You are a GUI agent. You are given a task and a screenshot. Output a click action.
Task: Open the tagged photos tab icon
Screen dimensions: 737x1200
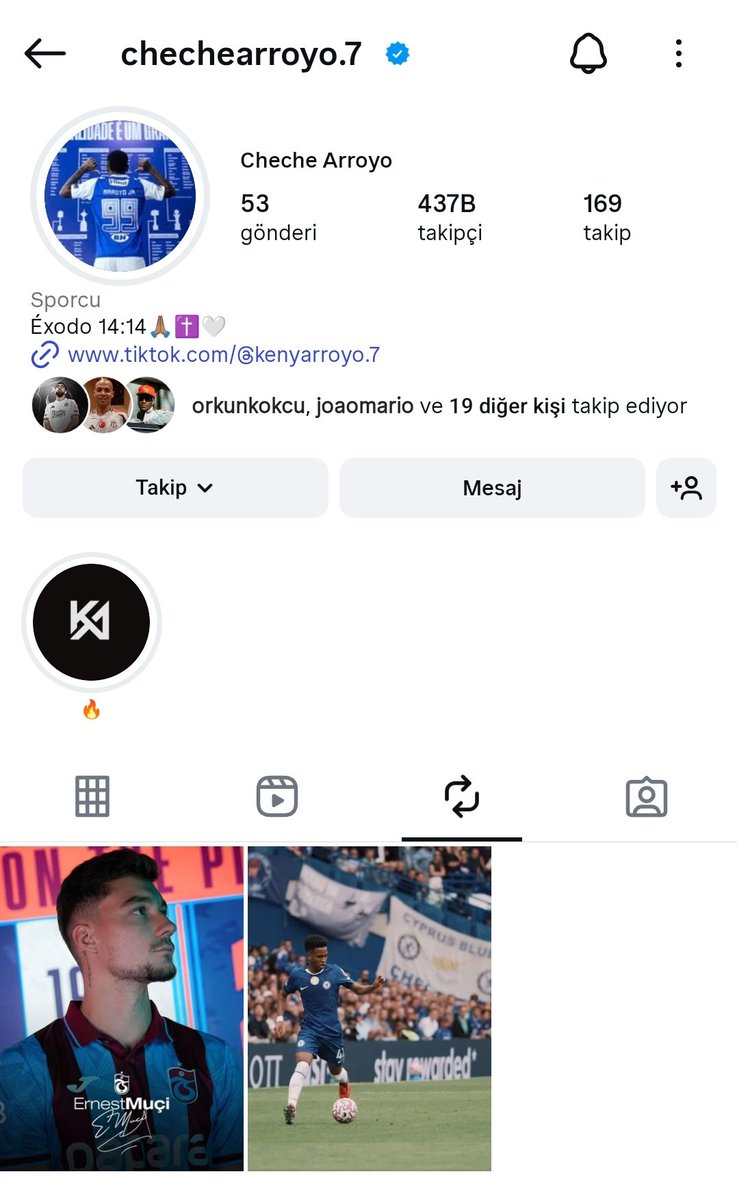(645, 795)
